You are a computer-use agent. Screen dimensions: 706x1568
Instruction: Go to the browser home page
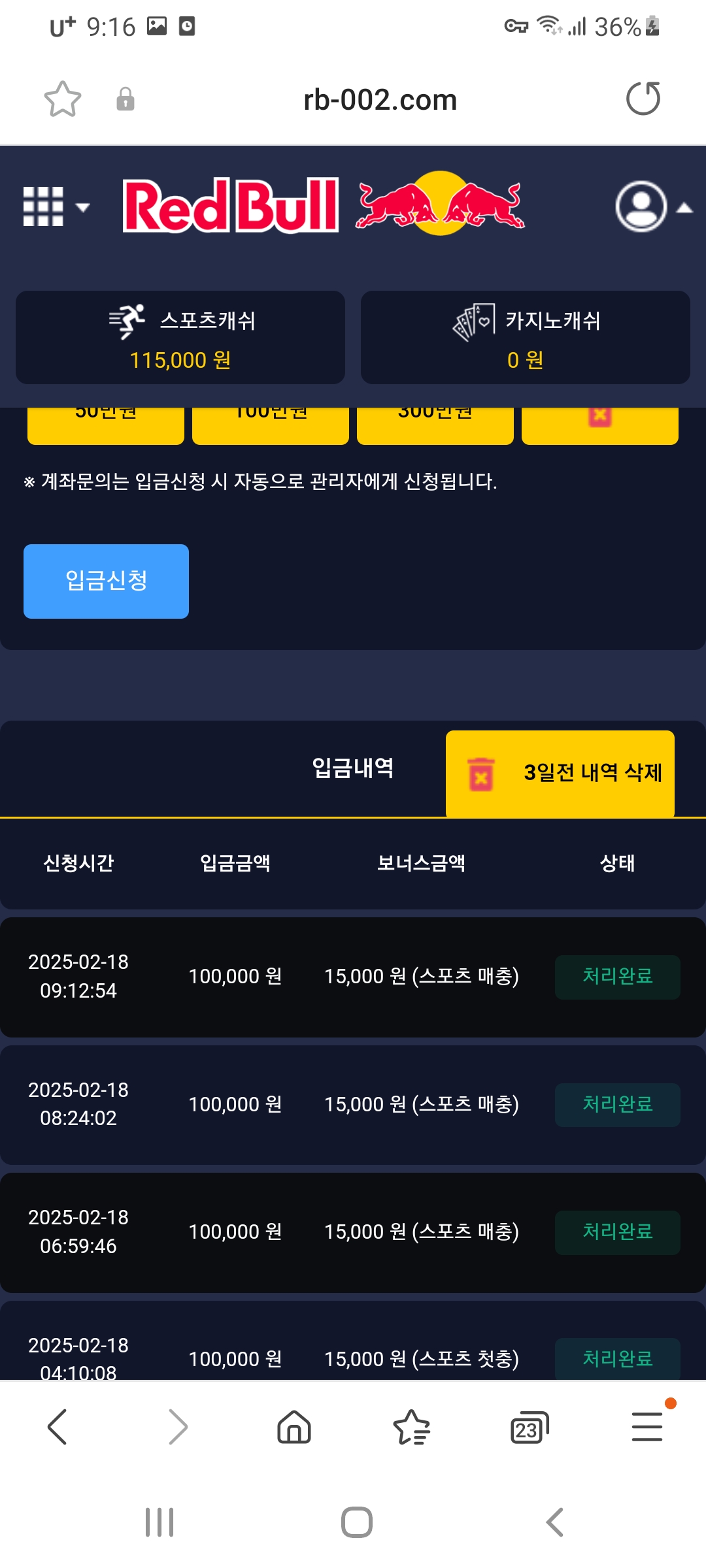point(294,1427)
